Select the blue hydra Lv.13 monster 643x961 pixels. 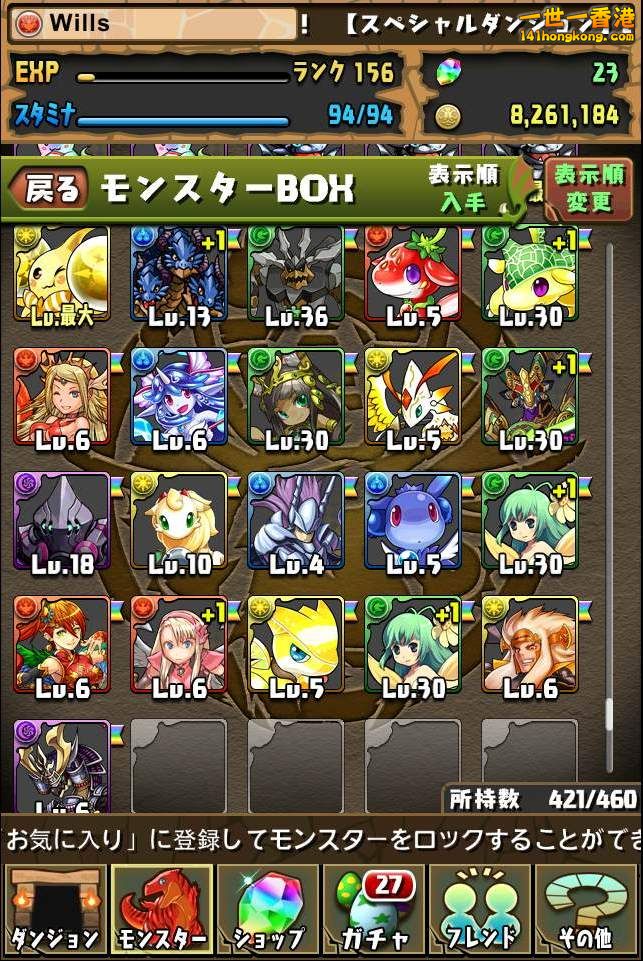click(178, 276)
